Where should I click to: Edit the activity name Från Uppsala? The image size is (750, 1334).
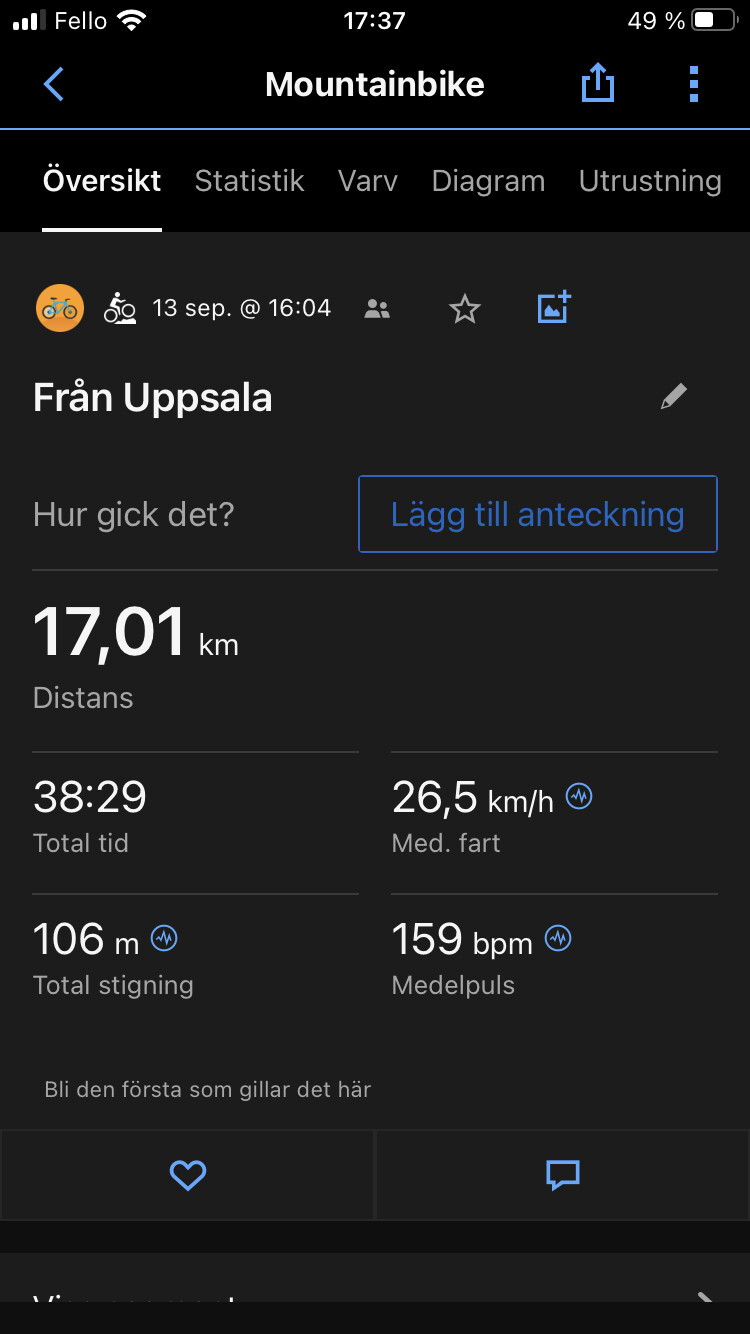pos(674,397)
